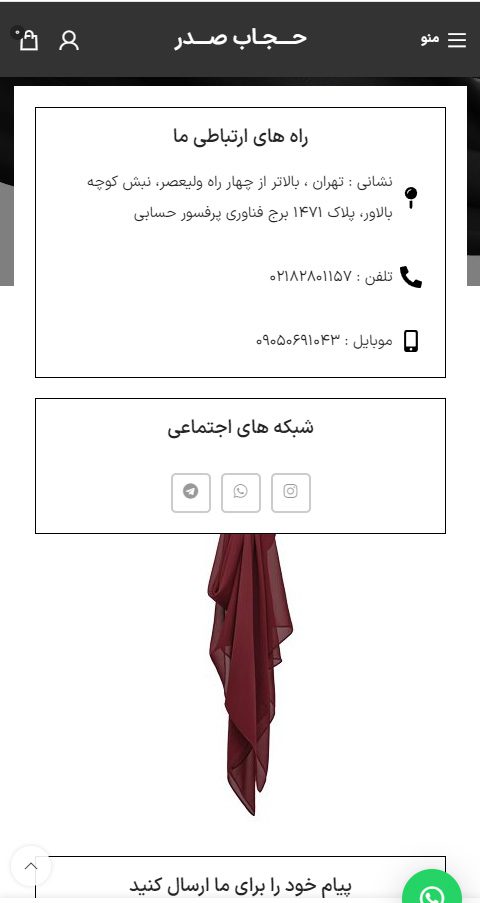Open the user account icon

69,40
